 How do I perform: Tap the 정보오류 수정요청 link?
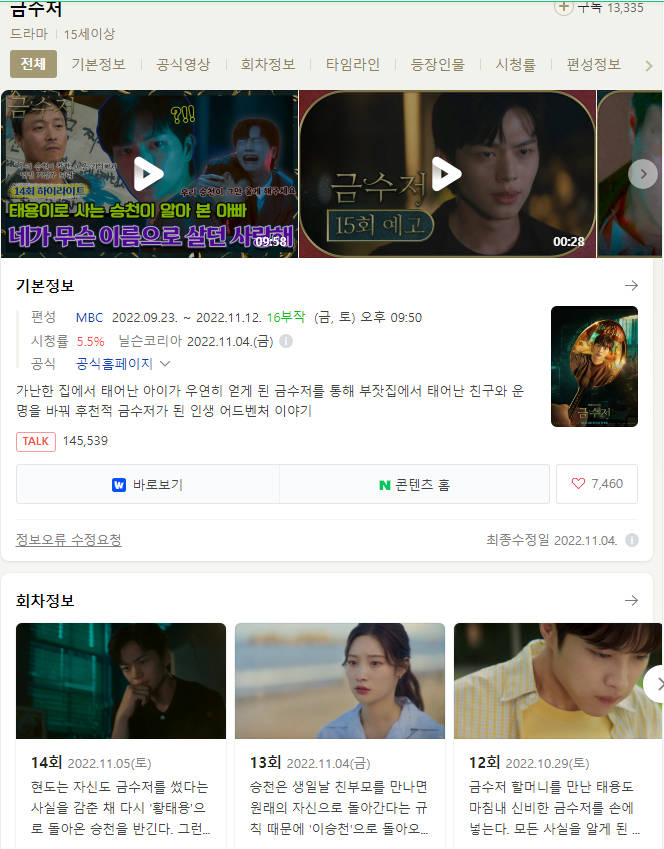point(69,540)
